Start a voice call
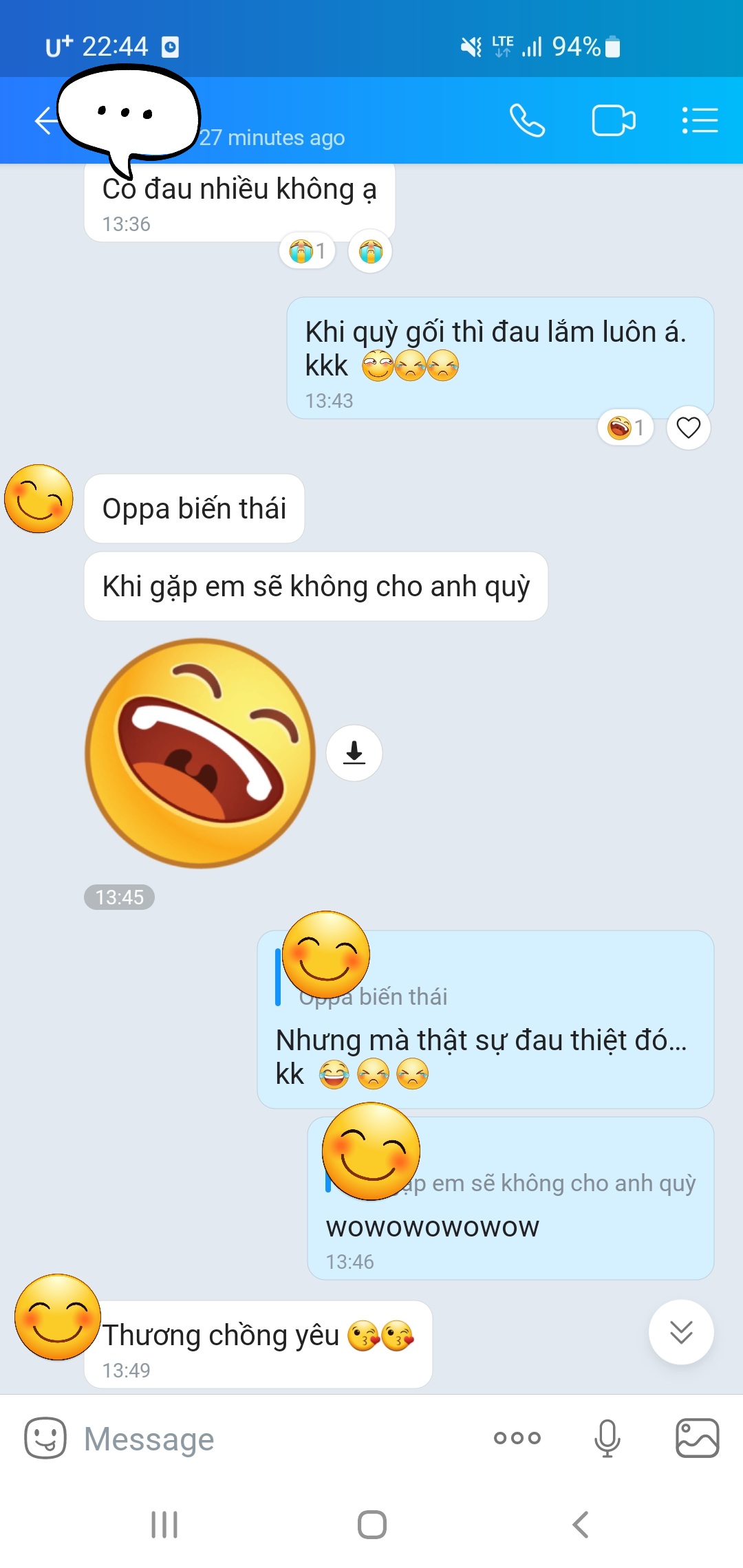 click(527, 121)
